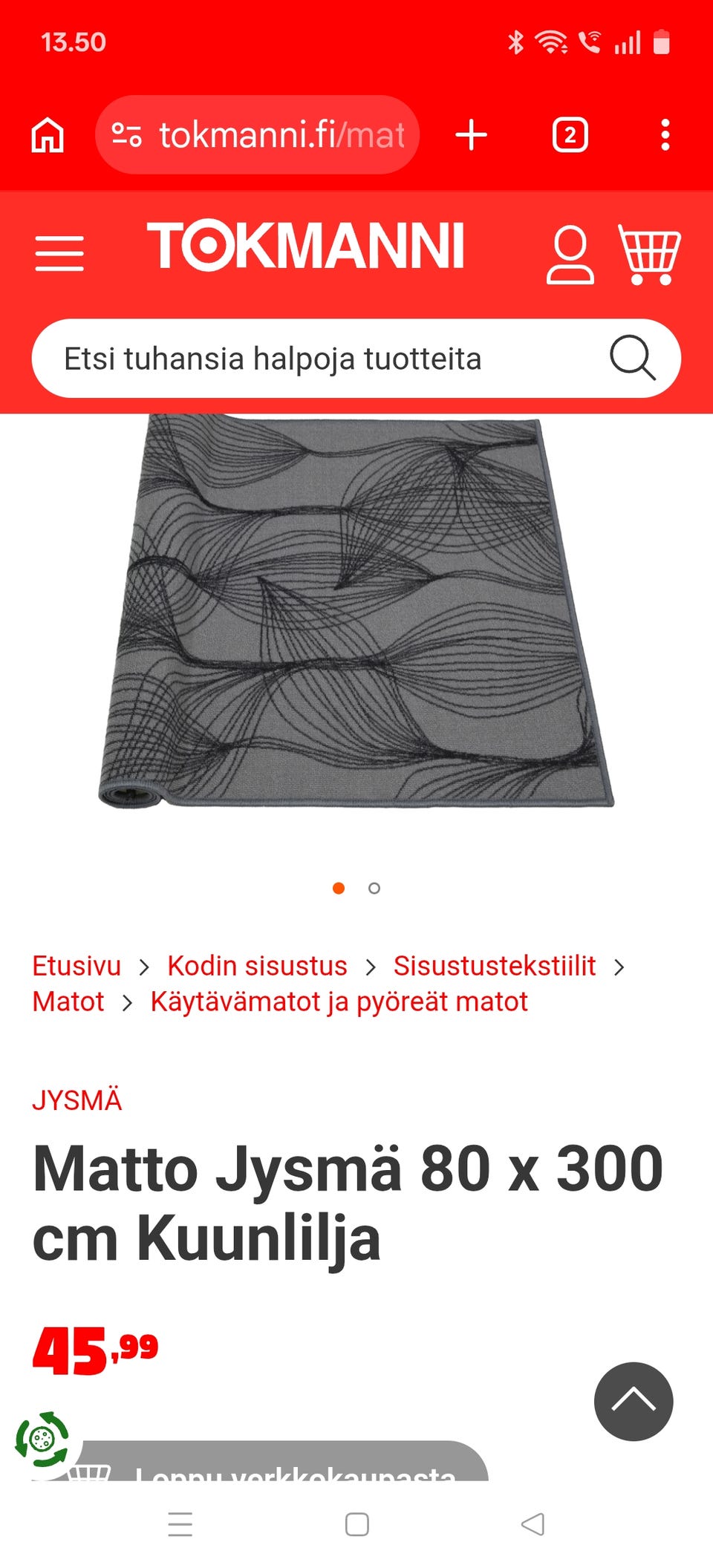
Task: Open a new browser tab
Action: tap(471, 135)
